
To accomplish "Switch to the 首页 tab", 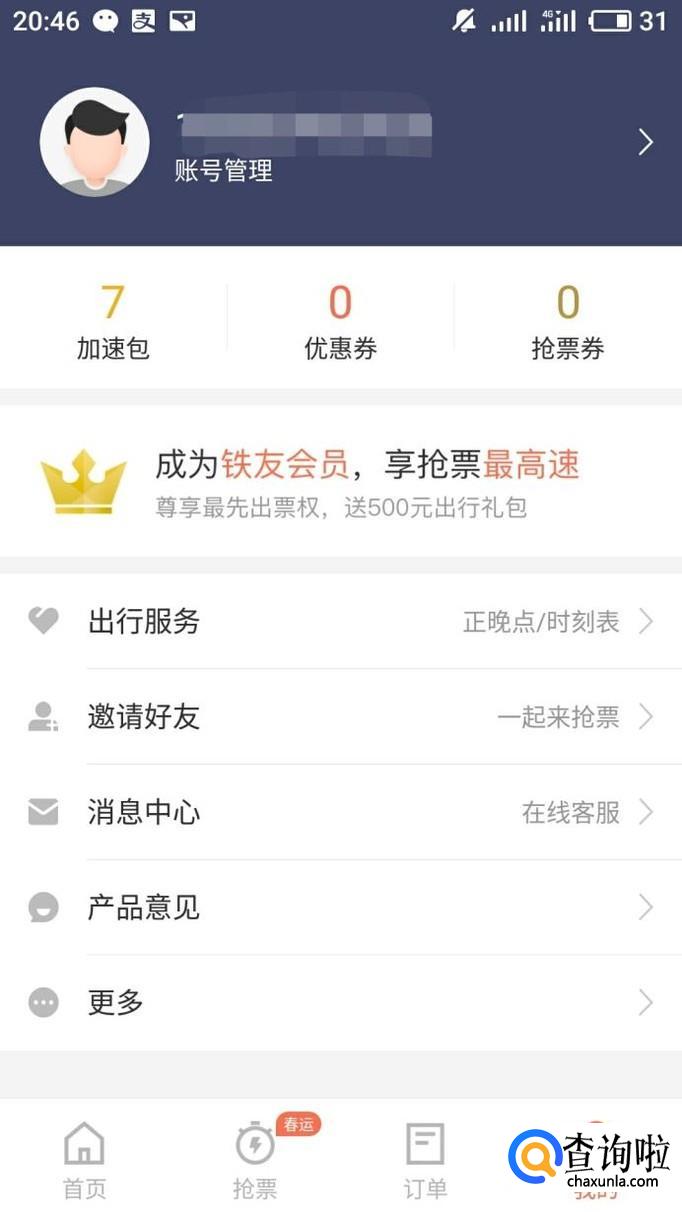I will 84,1160.
